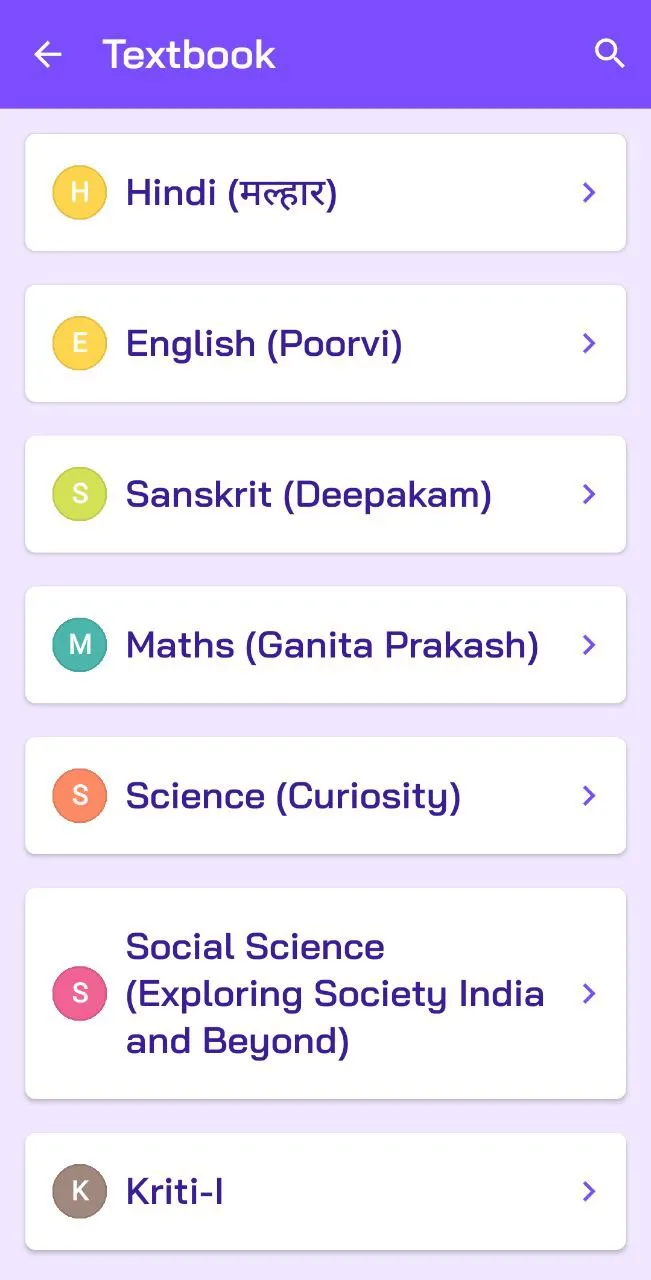Screen dimensions: 651x1280
Task: View Social Science (Exploring Society India and Beyond)
Action: (x=325, y=994)
